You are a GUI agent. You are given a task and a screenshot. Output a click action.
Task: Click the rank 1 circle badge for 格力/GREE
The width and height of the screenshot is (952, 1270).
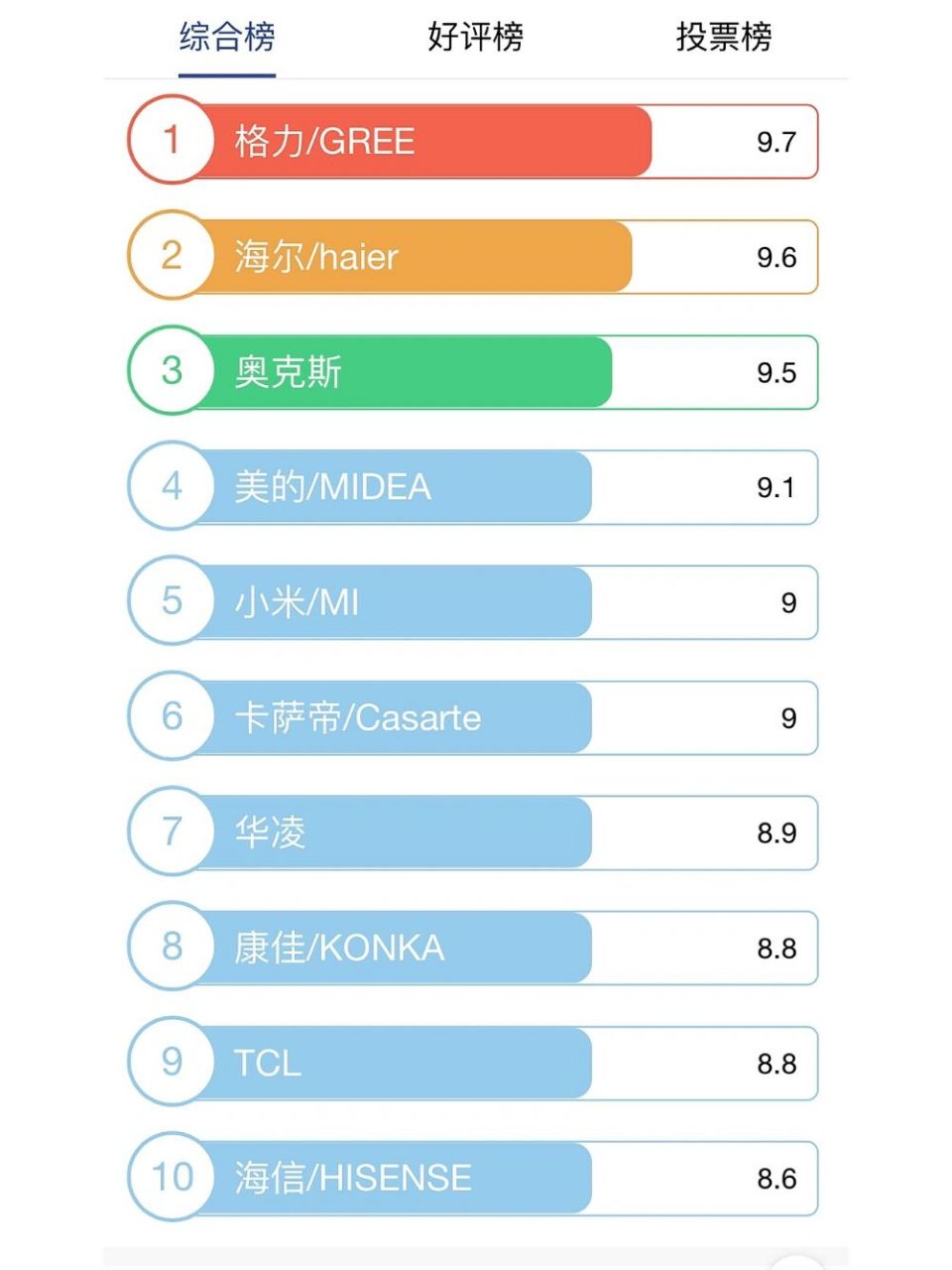click(174, 140)
